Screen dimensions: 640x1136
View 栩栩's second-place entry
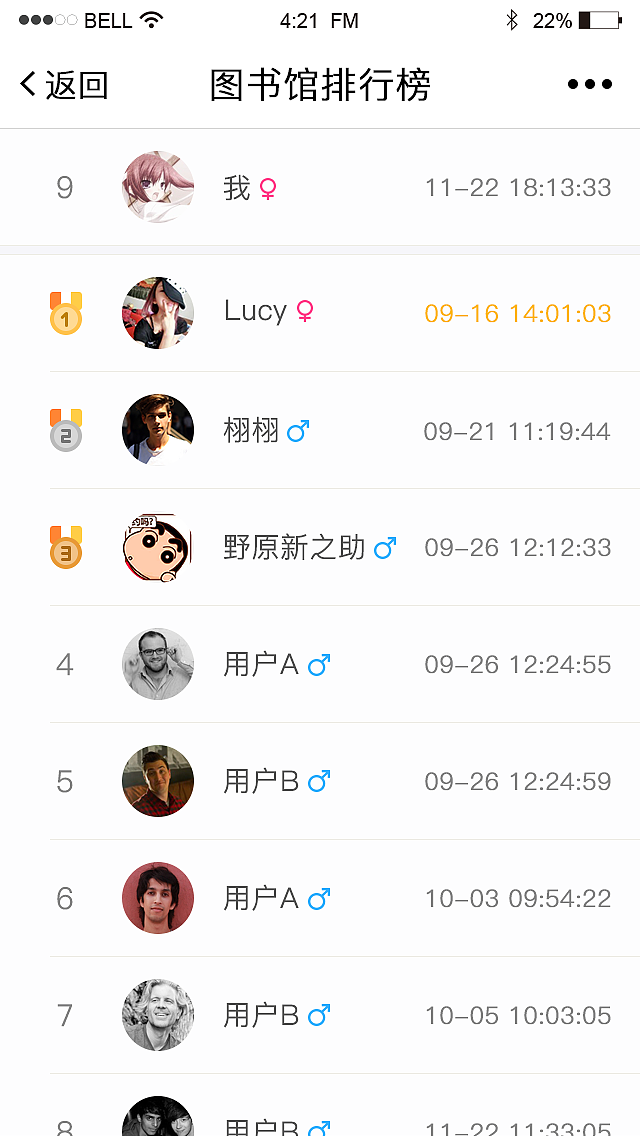click(x=320, y=430)
